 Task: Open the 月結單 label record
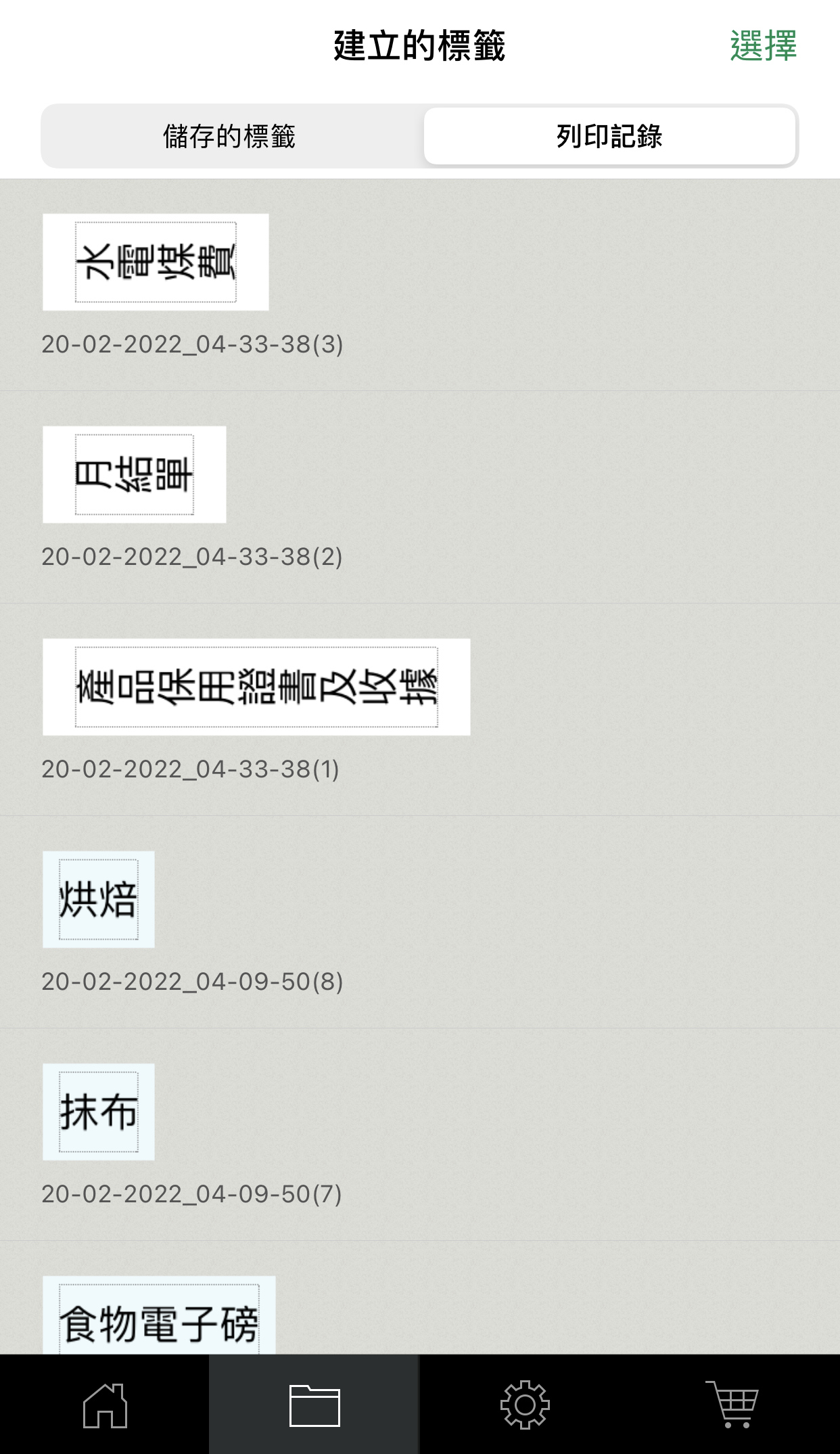click(420, 497)
